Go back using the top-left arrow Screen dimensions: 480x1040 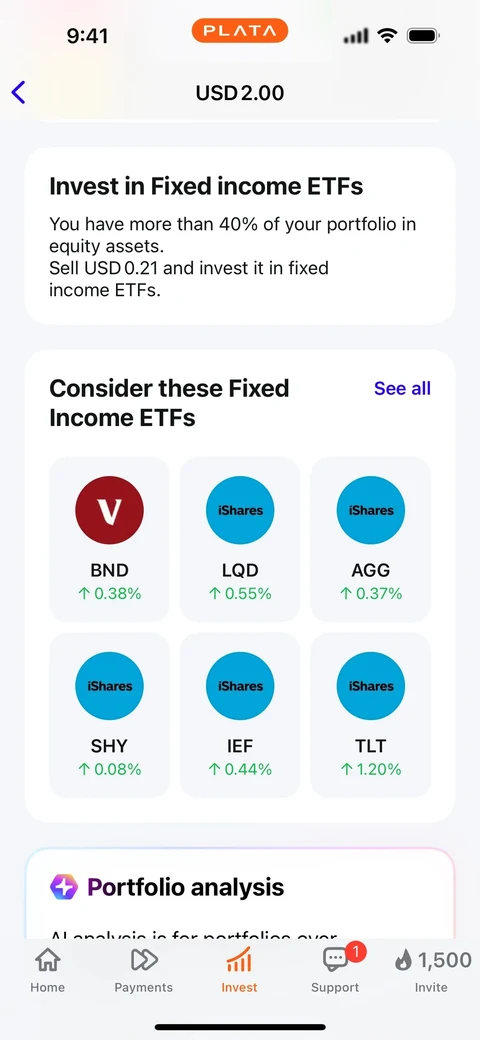point(19,92)
